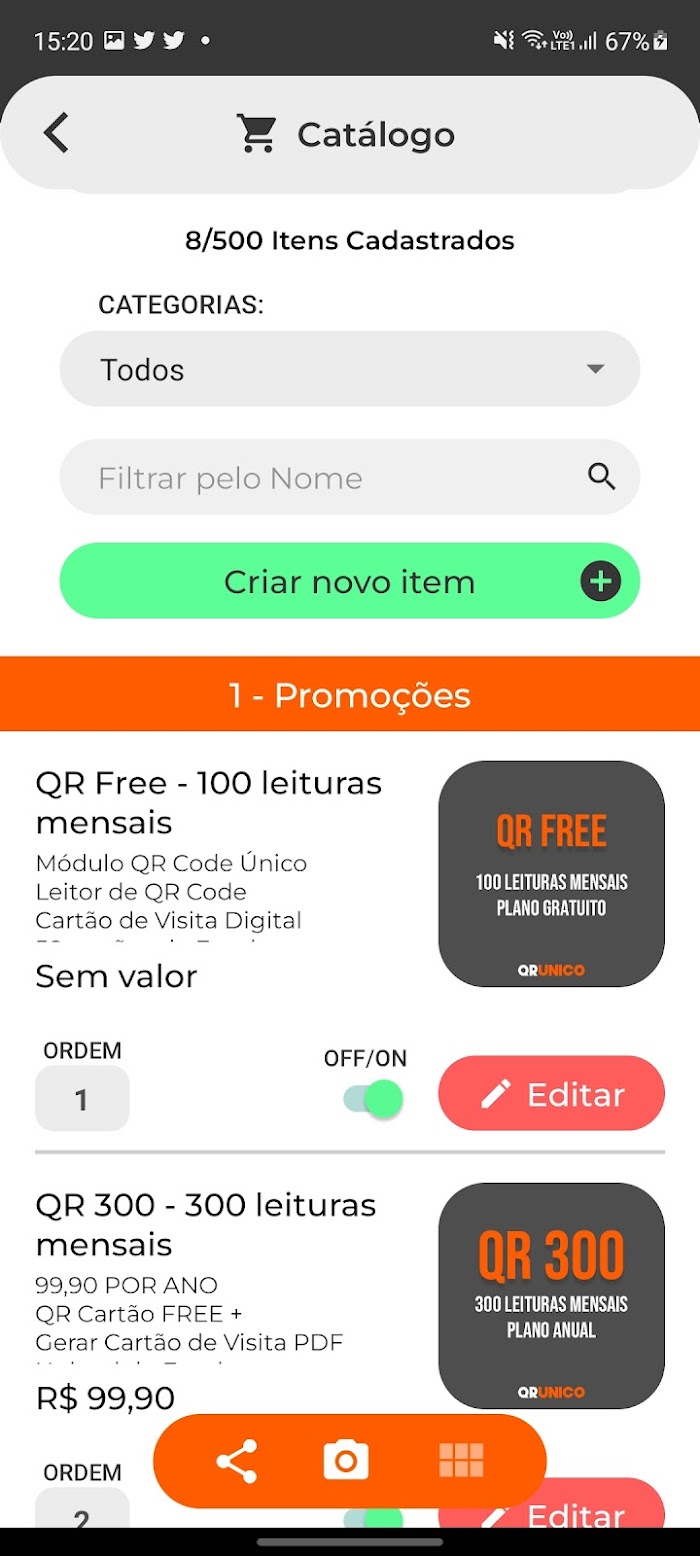Go back using the top arrow
700x1556 pixels.
click(56, 133)
